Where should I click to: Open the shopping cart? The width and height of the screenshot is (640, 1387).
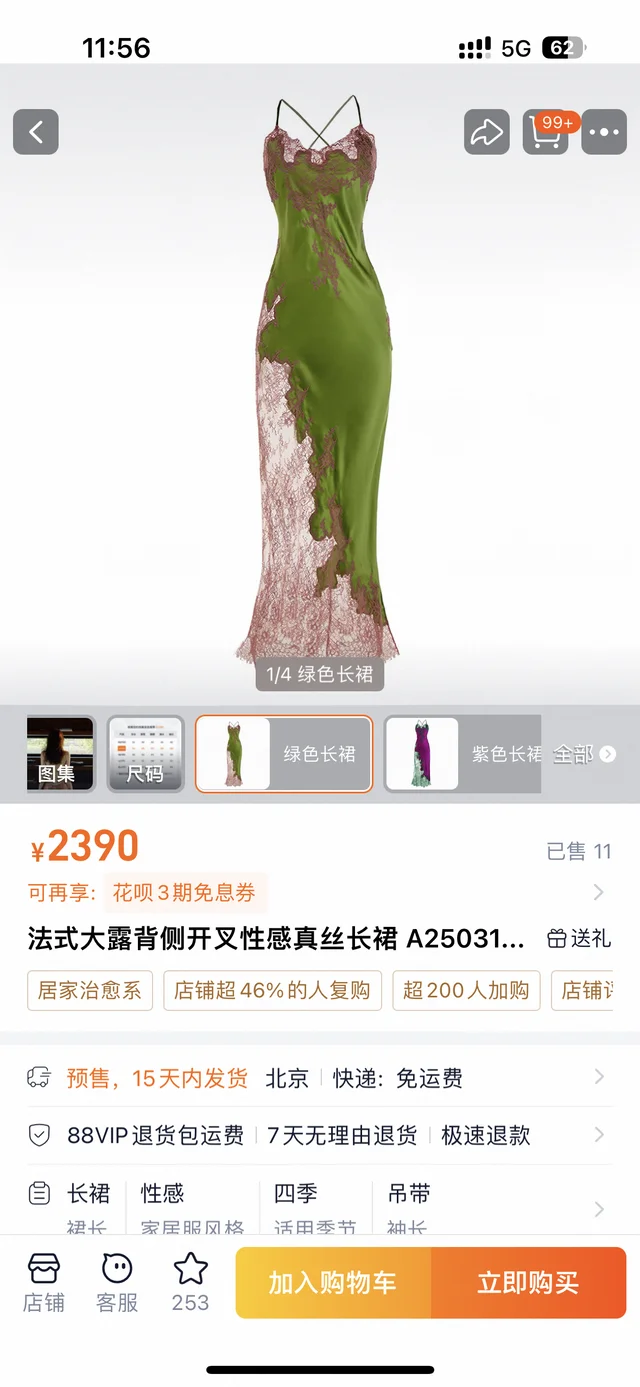tap(546, 132)
